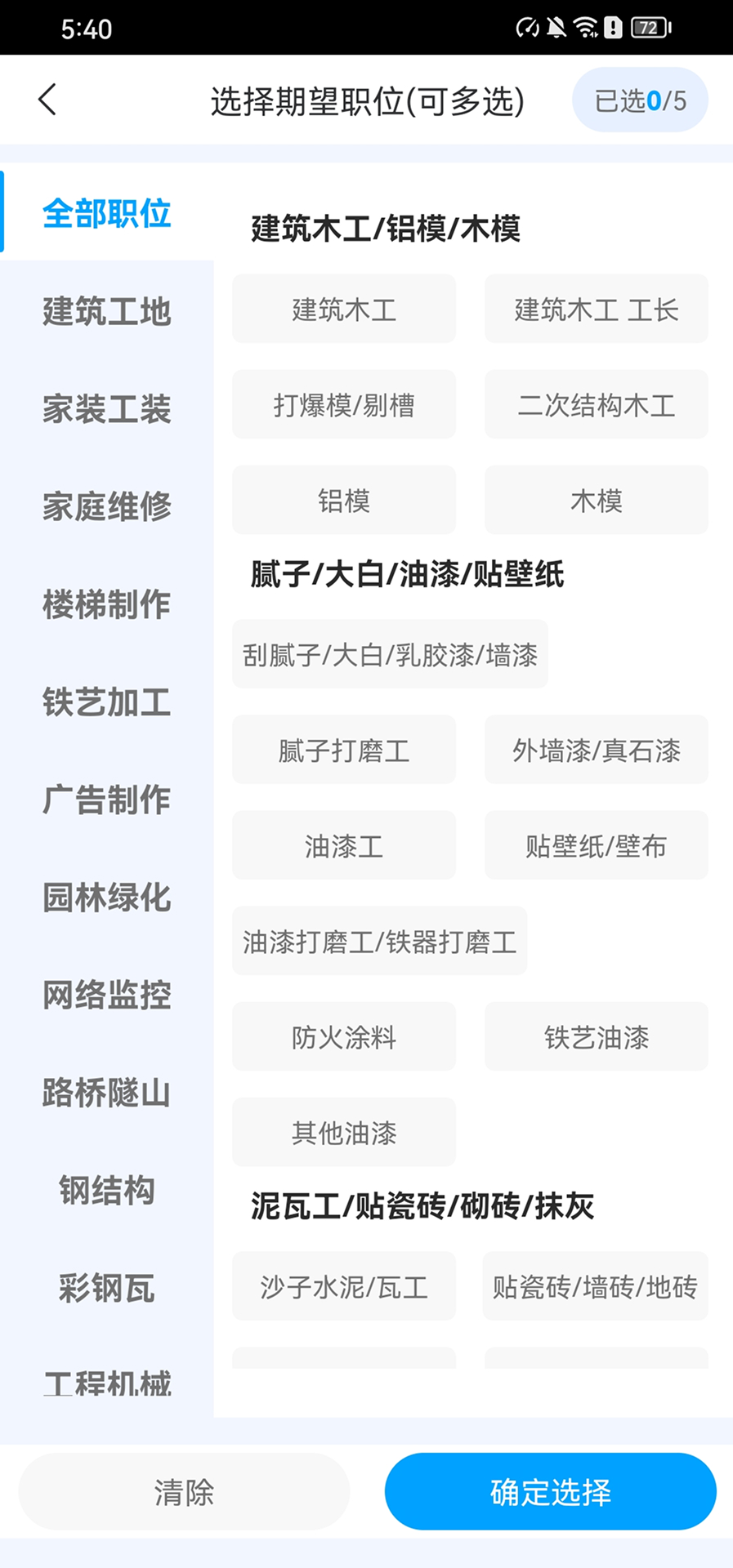Pick the 二次结构木工 position
Image resolution: width=733 pixels, height=1568 pixels.
pyautogui.click(x=596, y=405)
